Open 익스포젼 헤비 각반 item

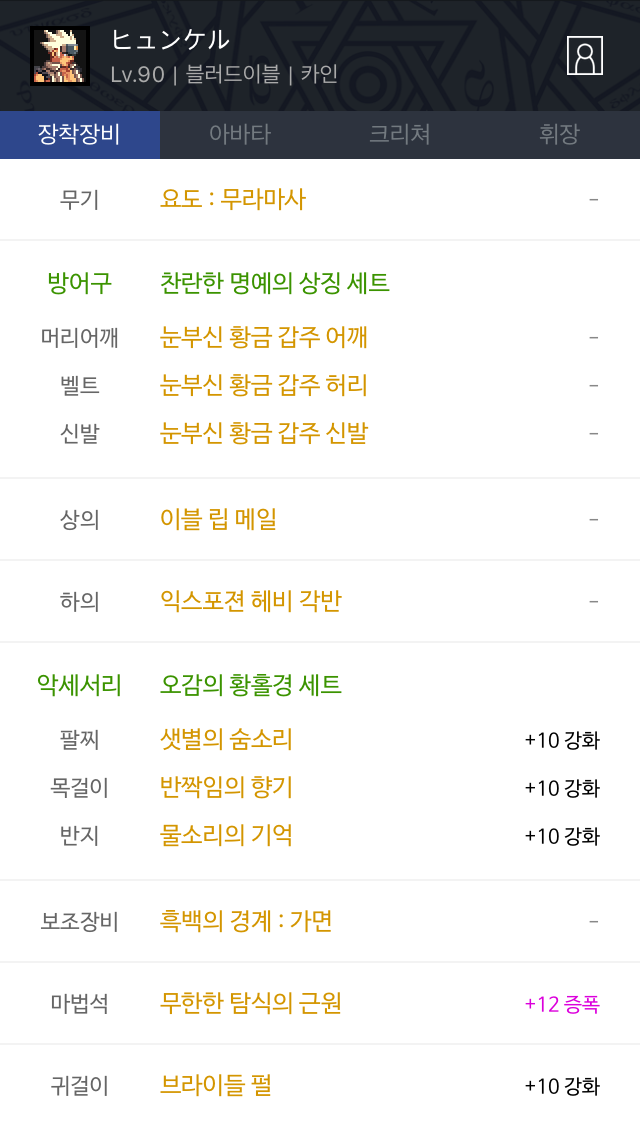(251, 601)
